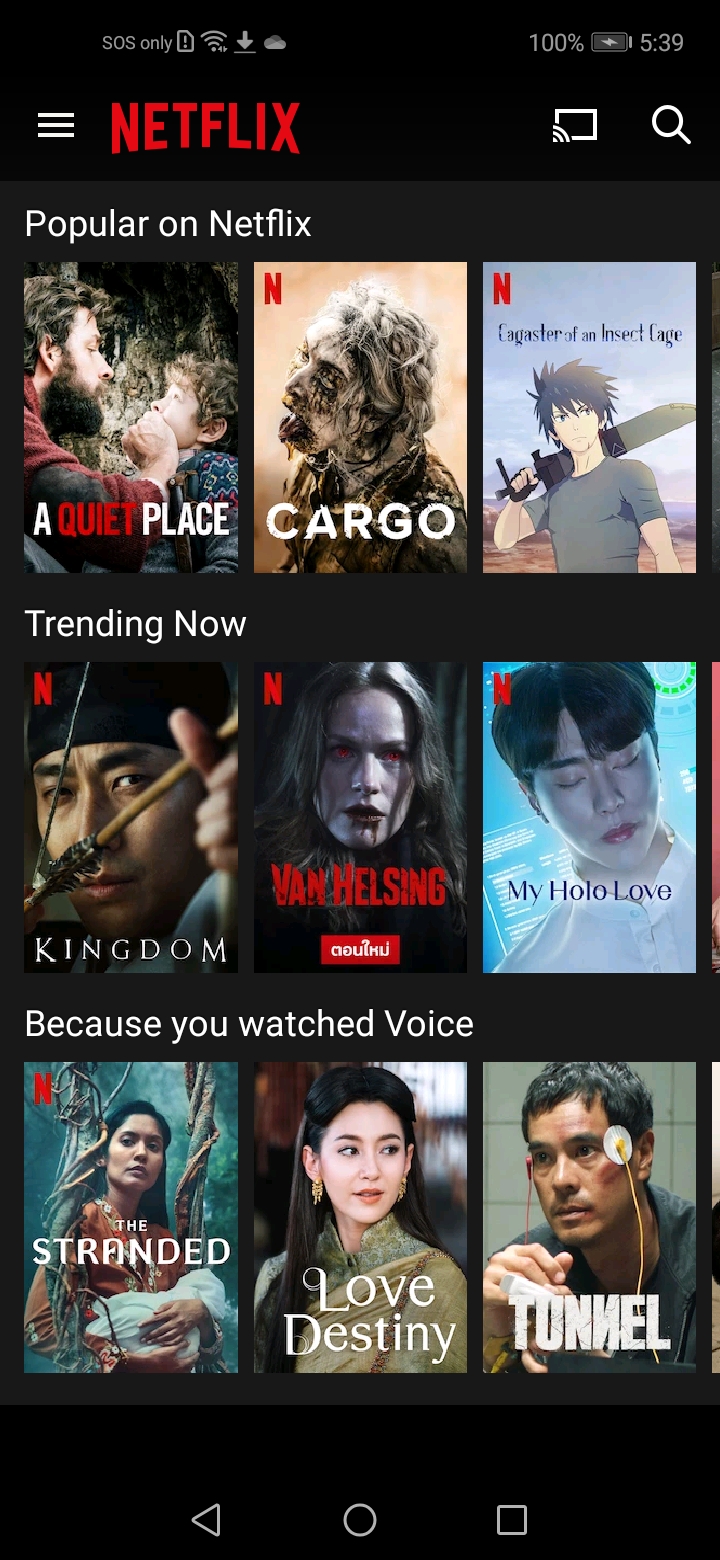Go back using system back button
This screenshot has width=720, height=1560.
tap(206, 1520)
